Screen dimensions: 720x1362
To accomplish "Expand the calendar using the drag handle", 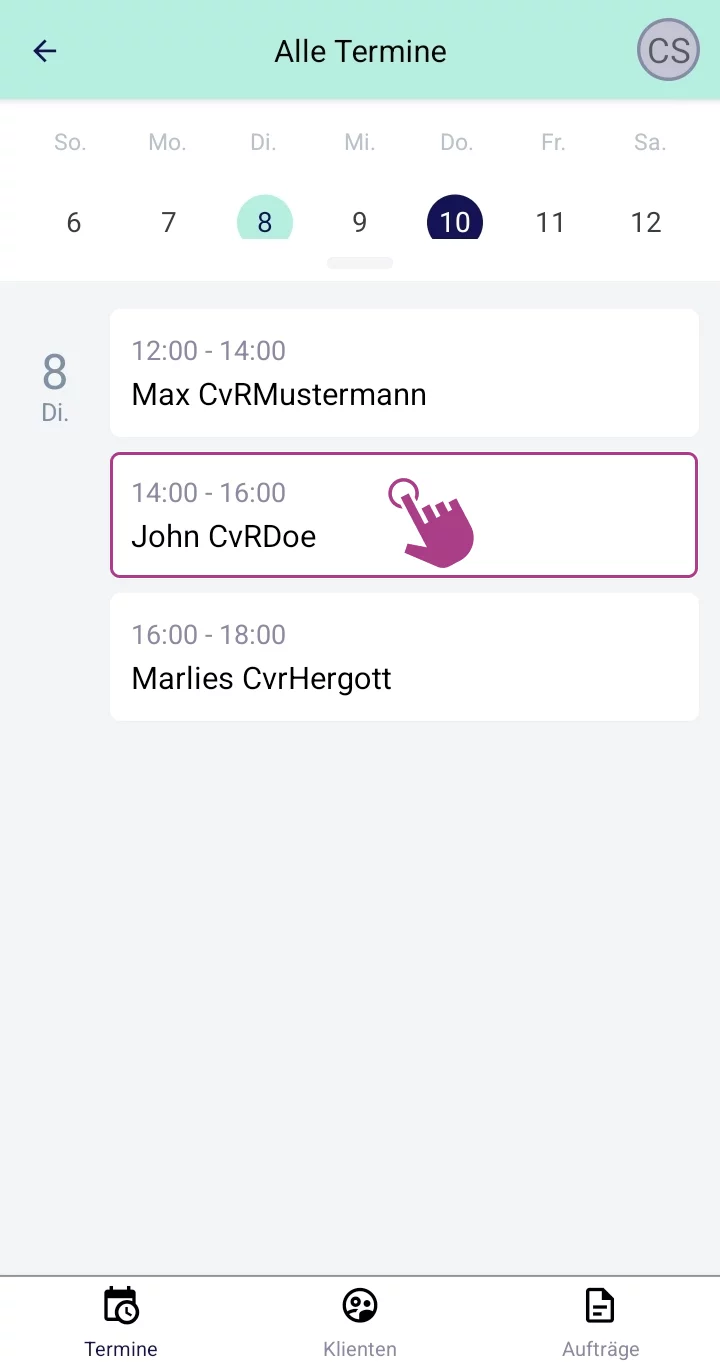I will [x=360, y=263].
